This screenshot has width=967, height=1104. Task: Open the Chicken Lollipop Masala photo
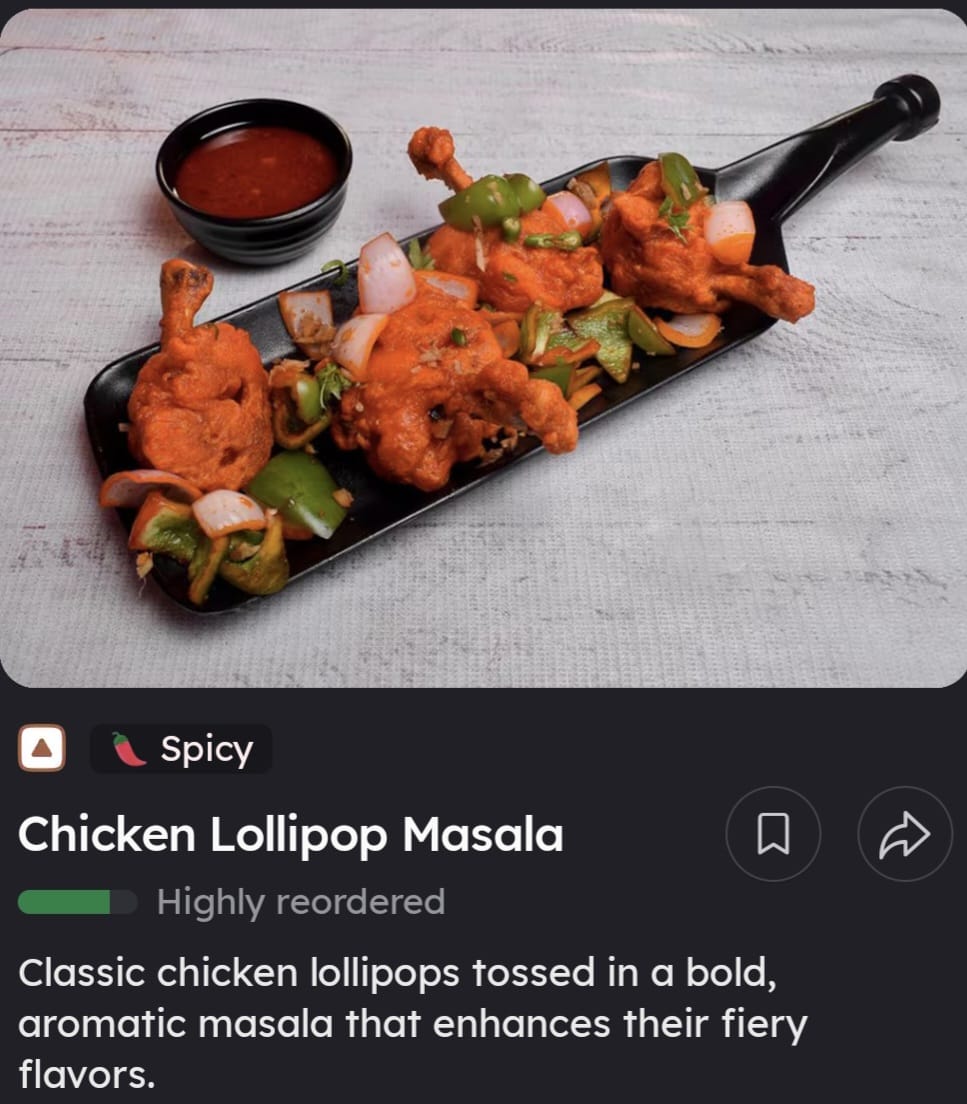tap(483, 350)
